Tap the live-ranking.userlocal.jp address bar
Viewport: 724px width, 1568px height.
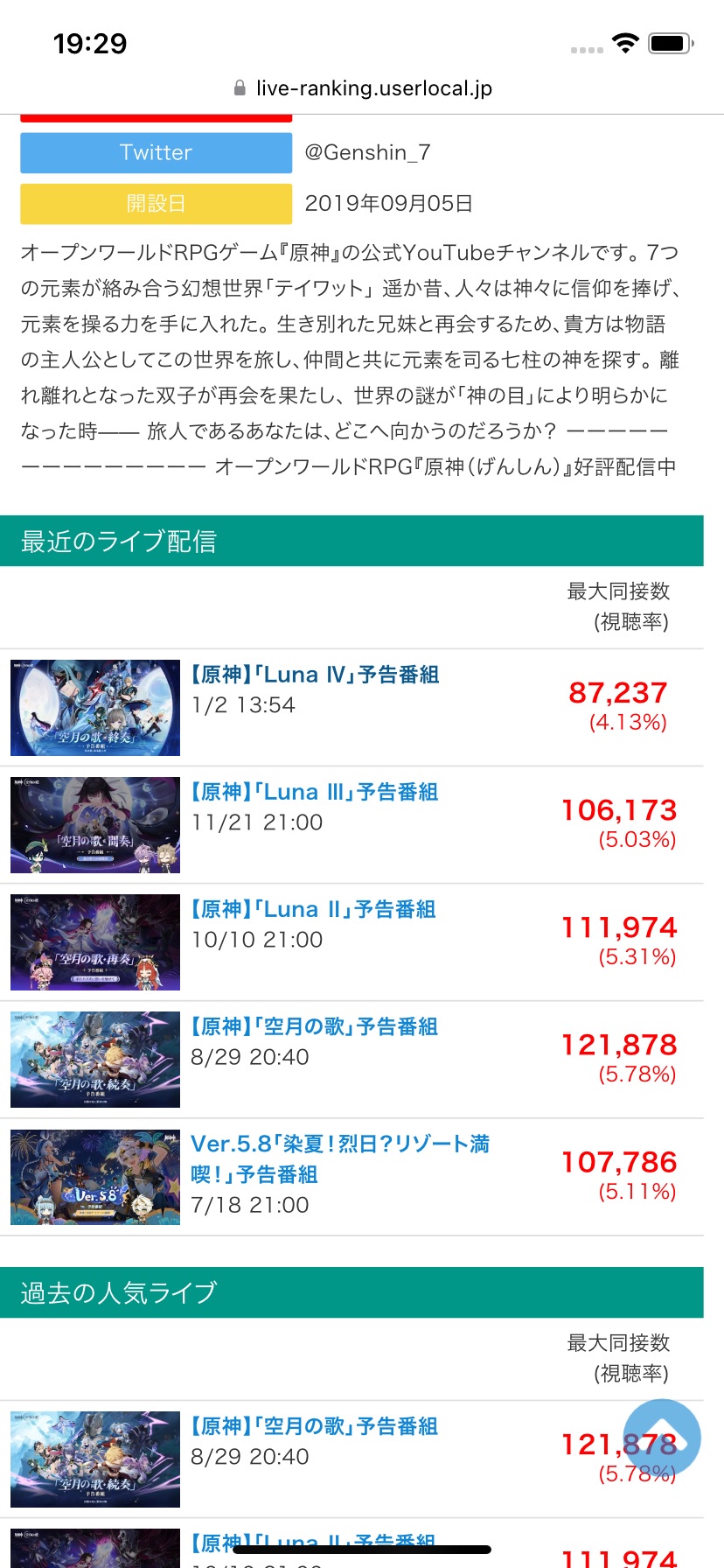click(364, 88)
